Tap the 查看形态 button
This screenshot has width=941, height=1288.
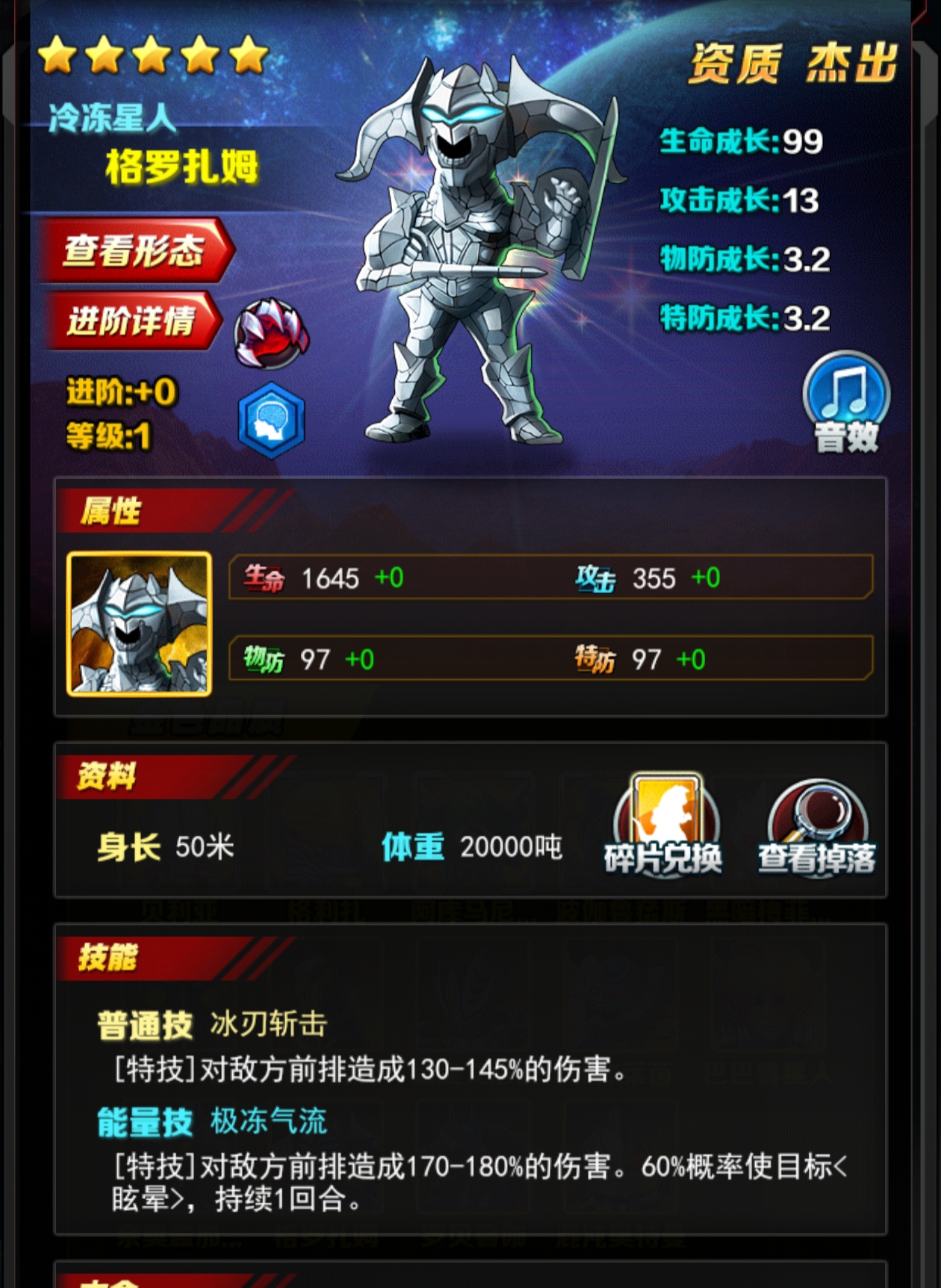[x=134, y=250]
